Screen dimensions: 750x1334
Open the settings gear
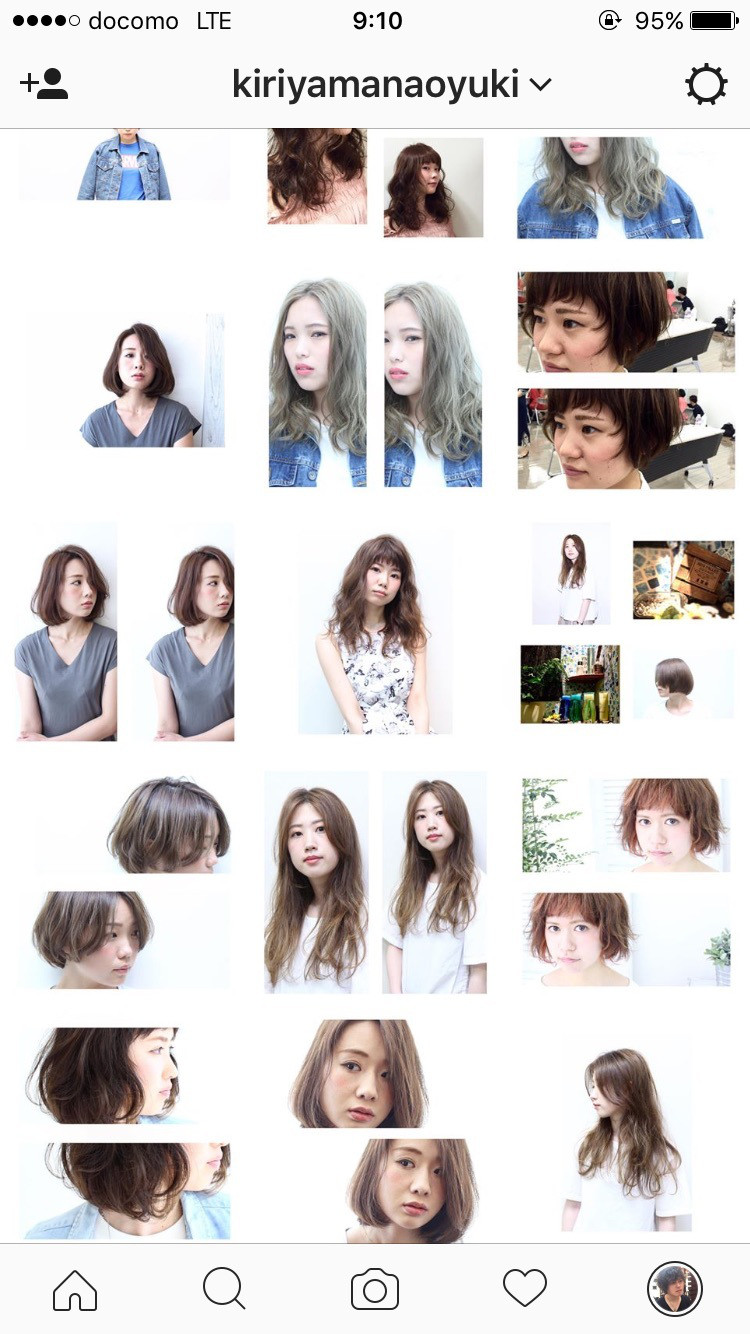[706, 85]
